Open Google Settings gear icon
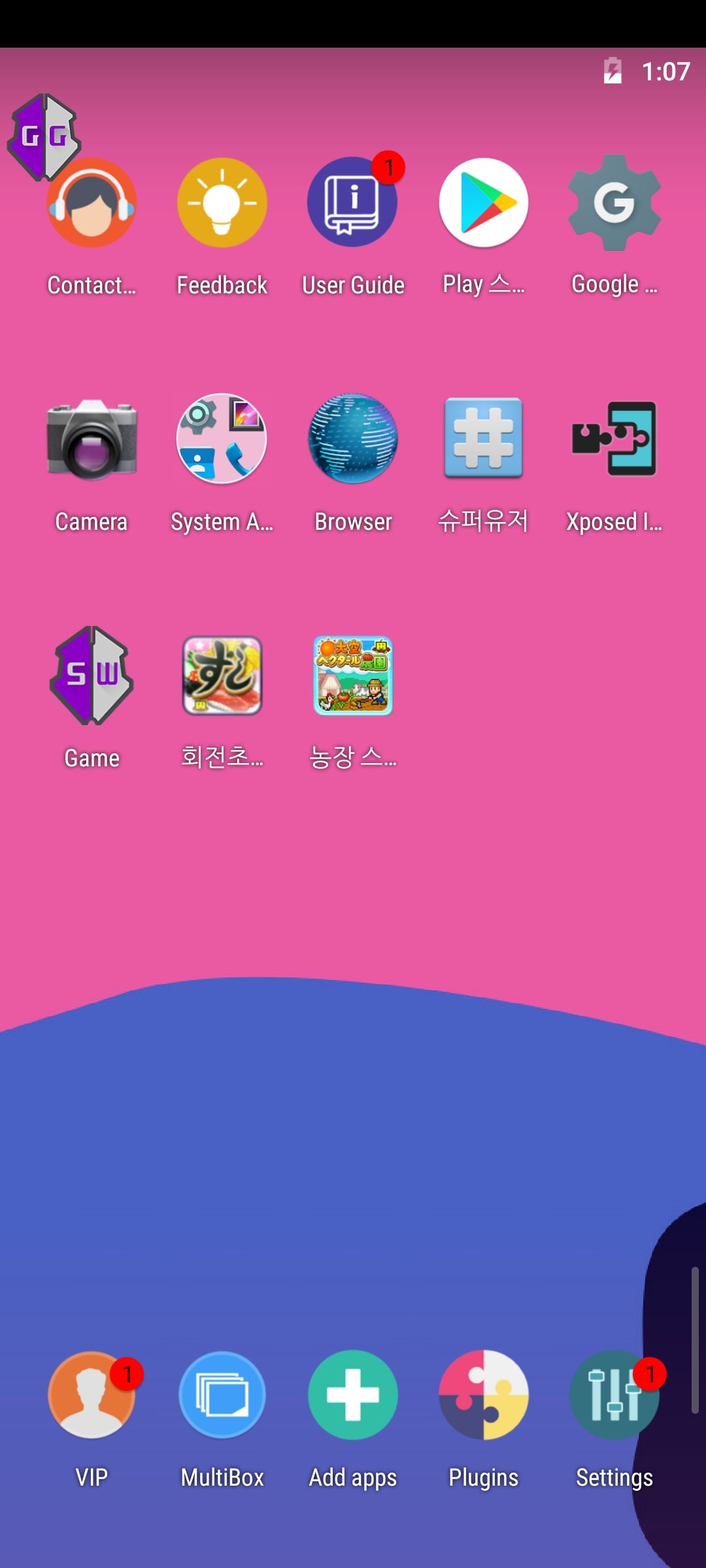The height and width of the screenshot is (1568, 706). [x=614, y=203]
